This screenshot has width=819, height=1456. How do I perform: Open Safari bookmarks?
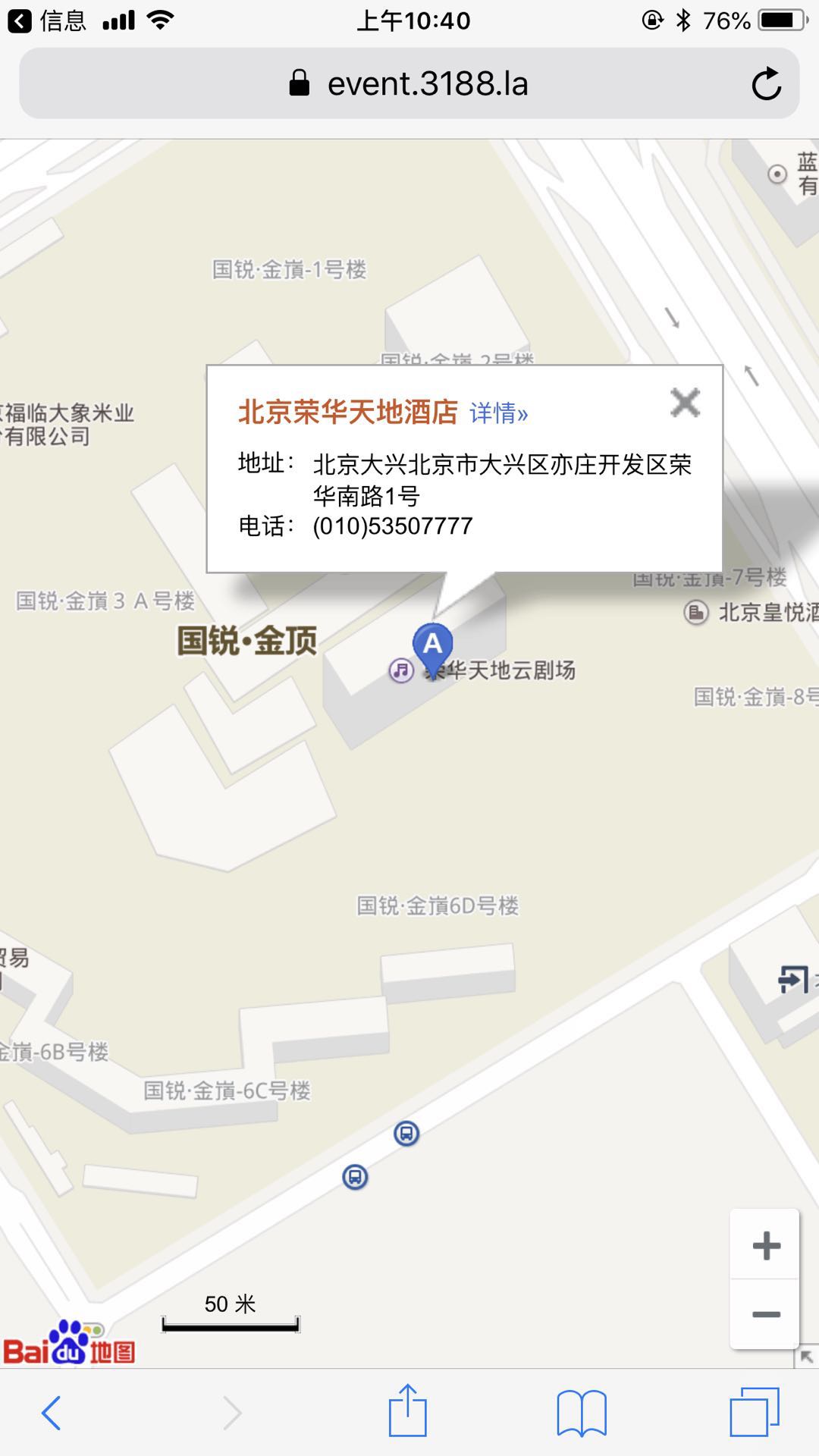point(582,1412)
